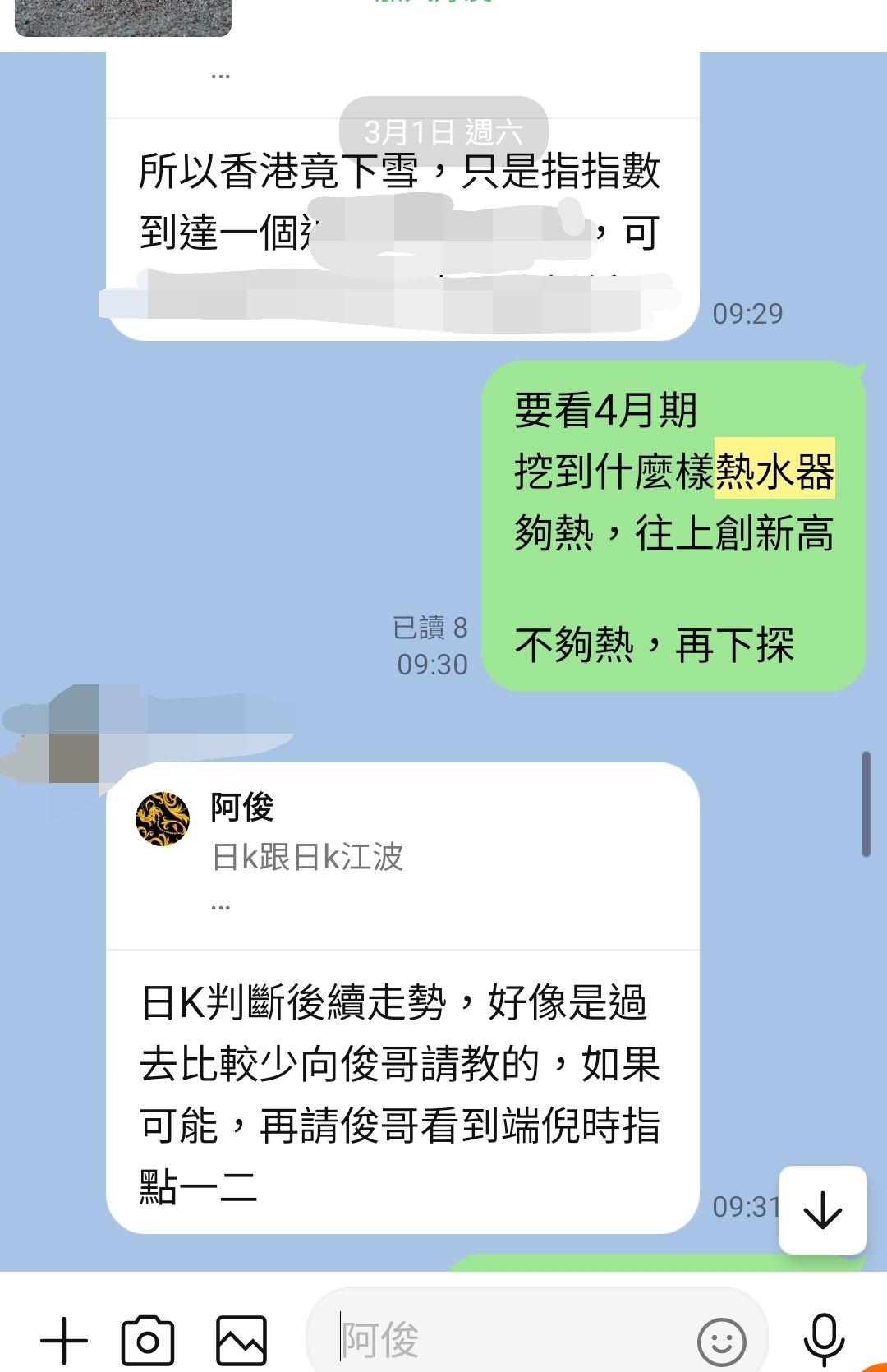
Task: Open the photo gallery picker
Action: tap(241, 1340)
